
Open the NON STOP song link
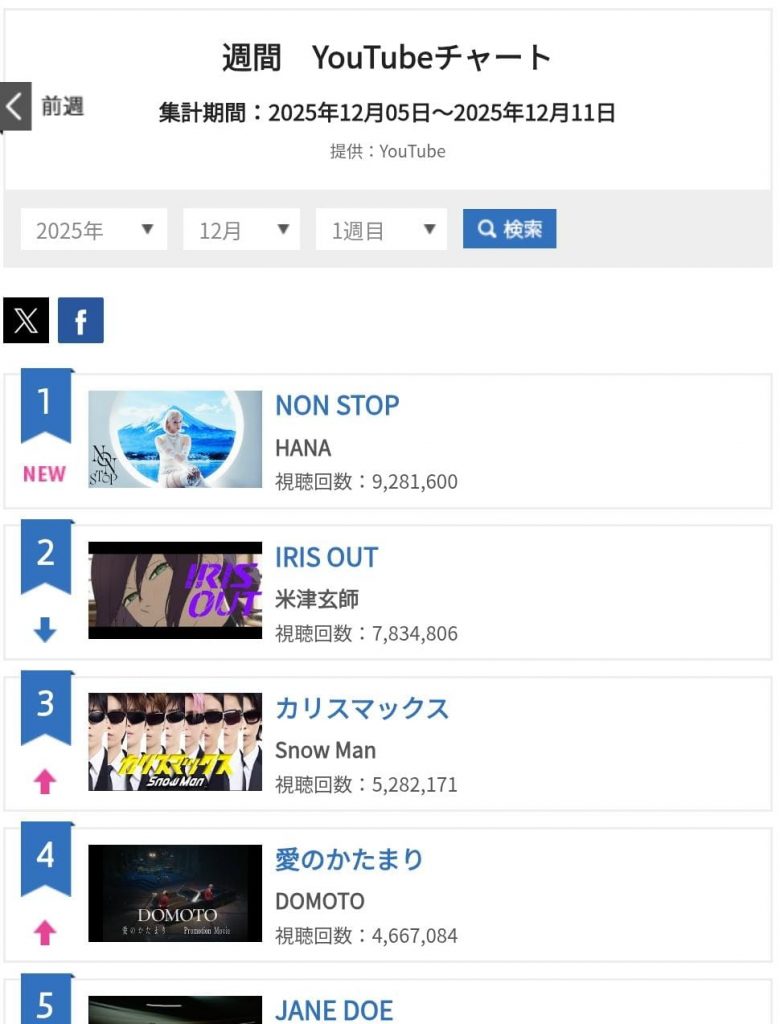(337, 405)
